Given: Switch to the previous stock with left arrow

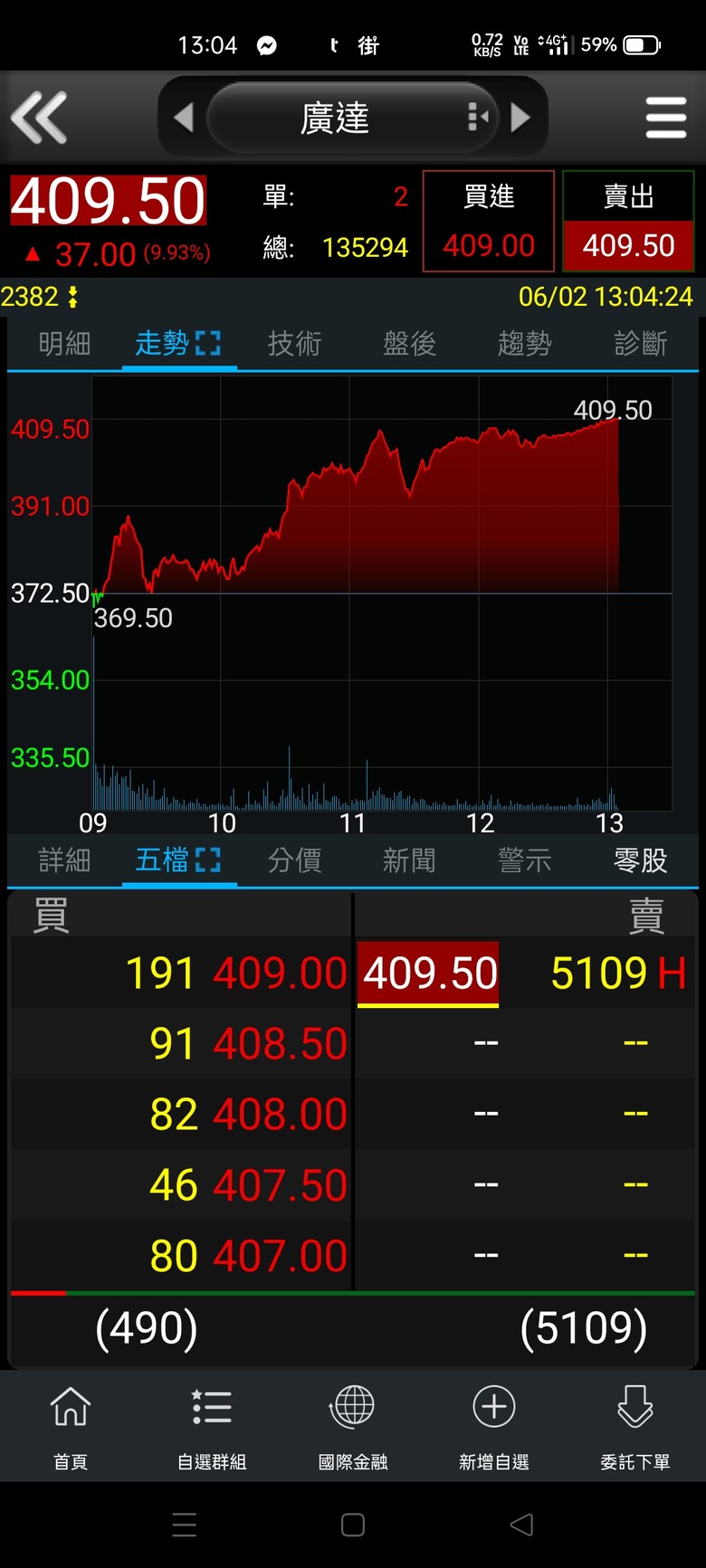Looking at the screenshot, I should click(x=184, y=118).
